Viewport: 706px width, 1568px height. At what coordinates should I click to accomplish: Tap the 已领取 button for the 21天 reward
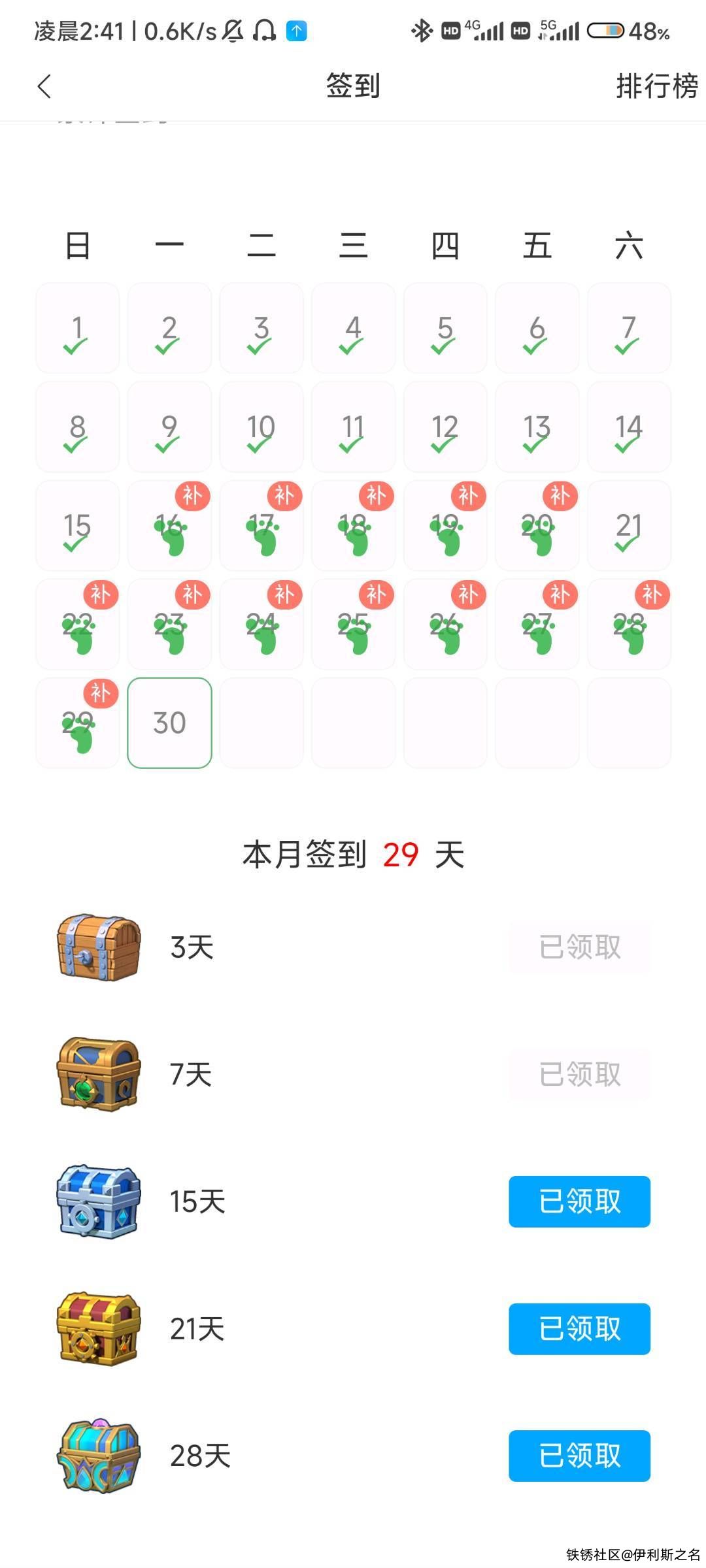(579, 1328)
